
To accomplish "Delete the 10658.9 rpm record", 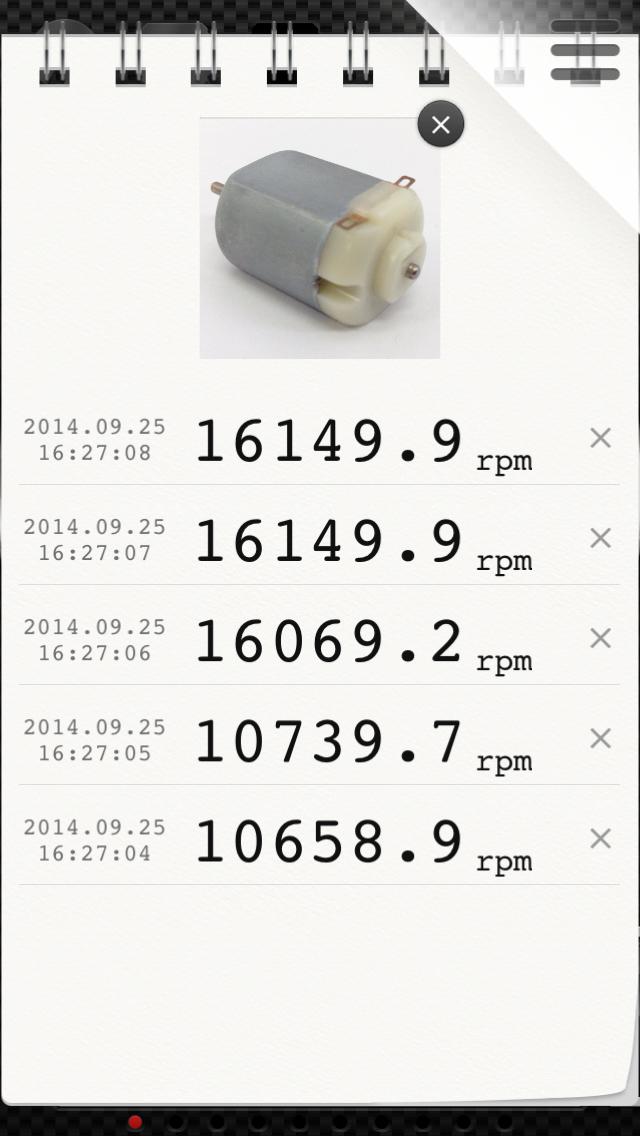I will coord(600,838).
